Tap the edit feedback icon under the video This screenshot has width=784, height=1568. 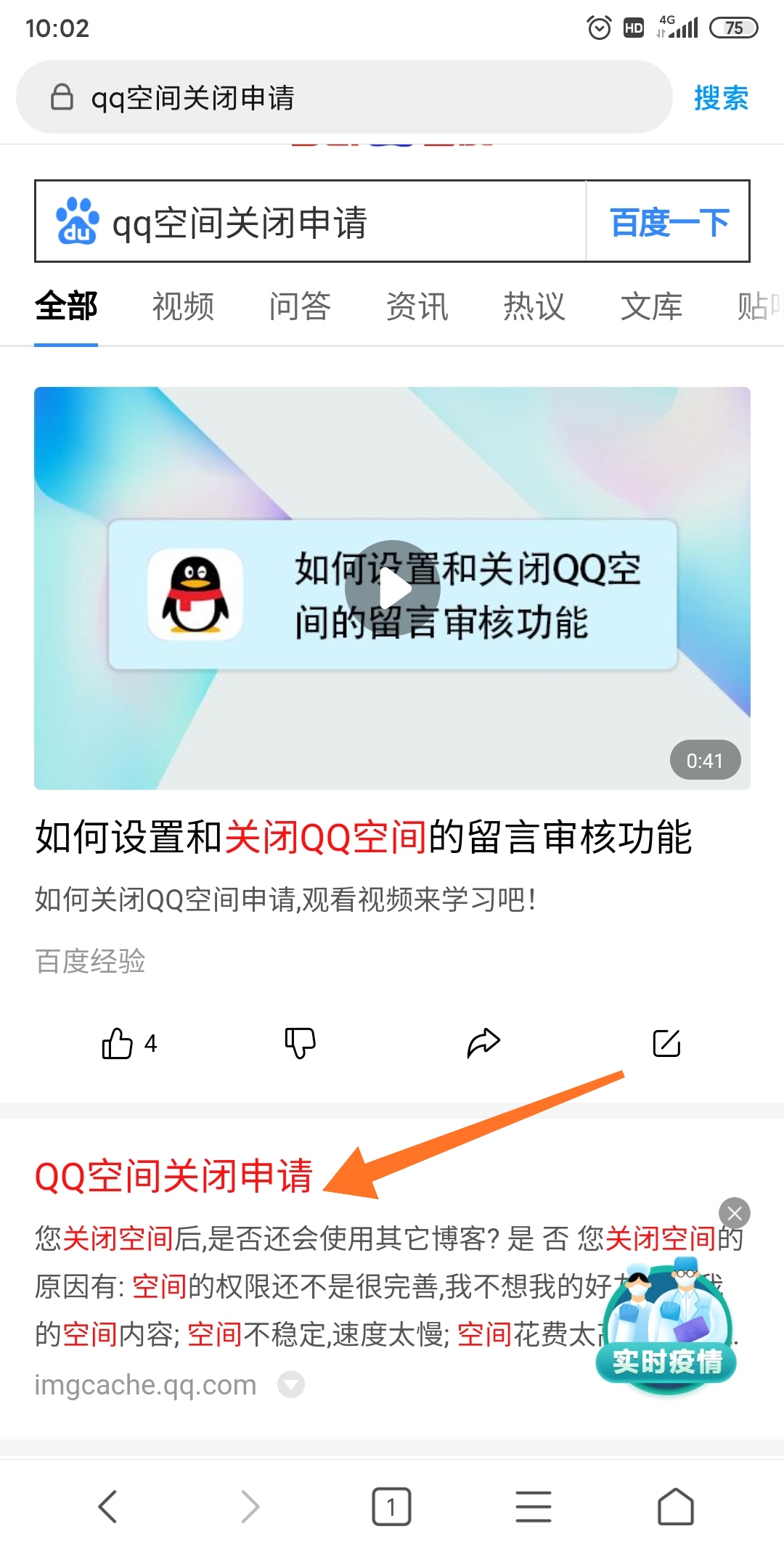(x=666, y=1044)
